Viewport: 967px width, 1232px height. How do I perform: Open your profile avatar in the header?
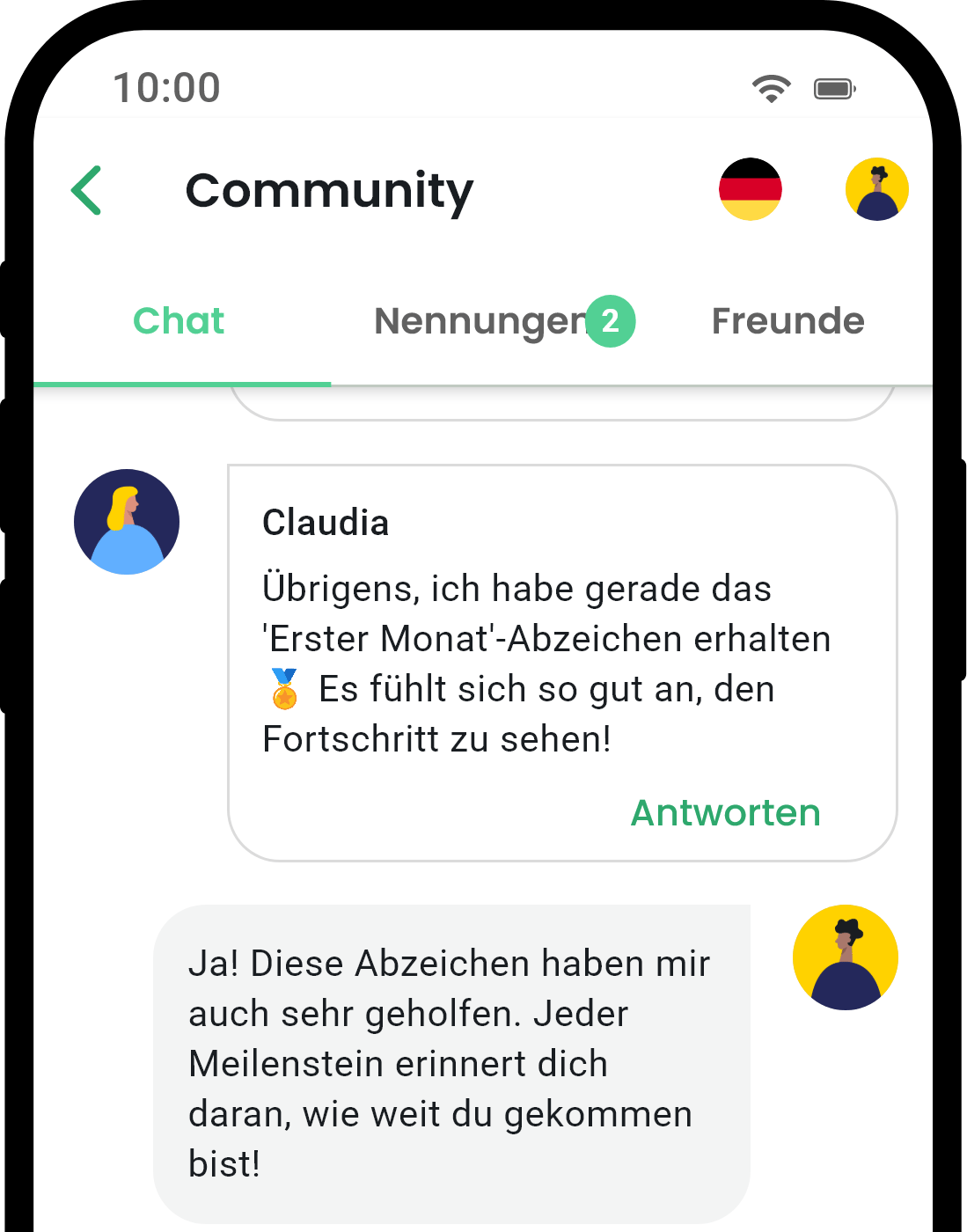point(876,189)
